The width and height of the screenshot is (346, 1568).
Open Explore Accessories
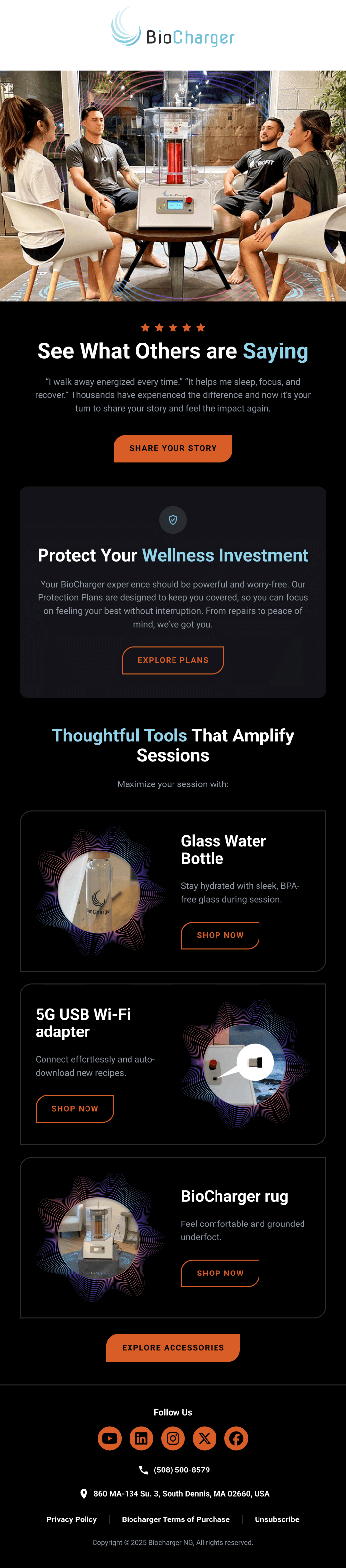pos(173,1348)
